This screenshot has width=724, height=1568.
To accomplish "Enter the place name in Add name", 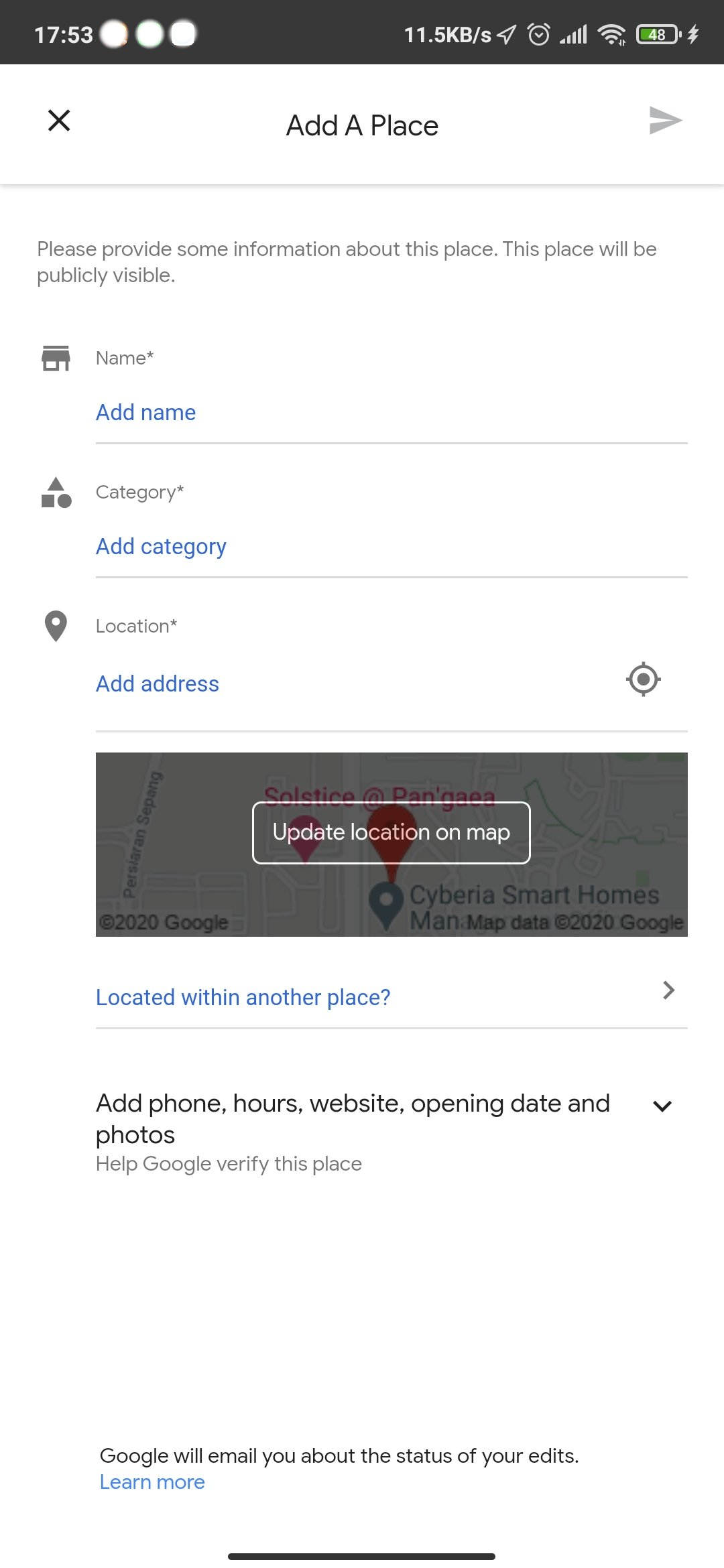I will pos(146,413).
